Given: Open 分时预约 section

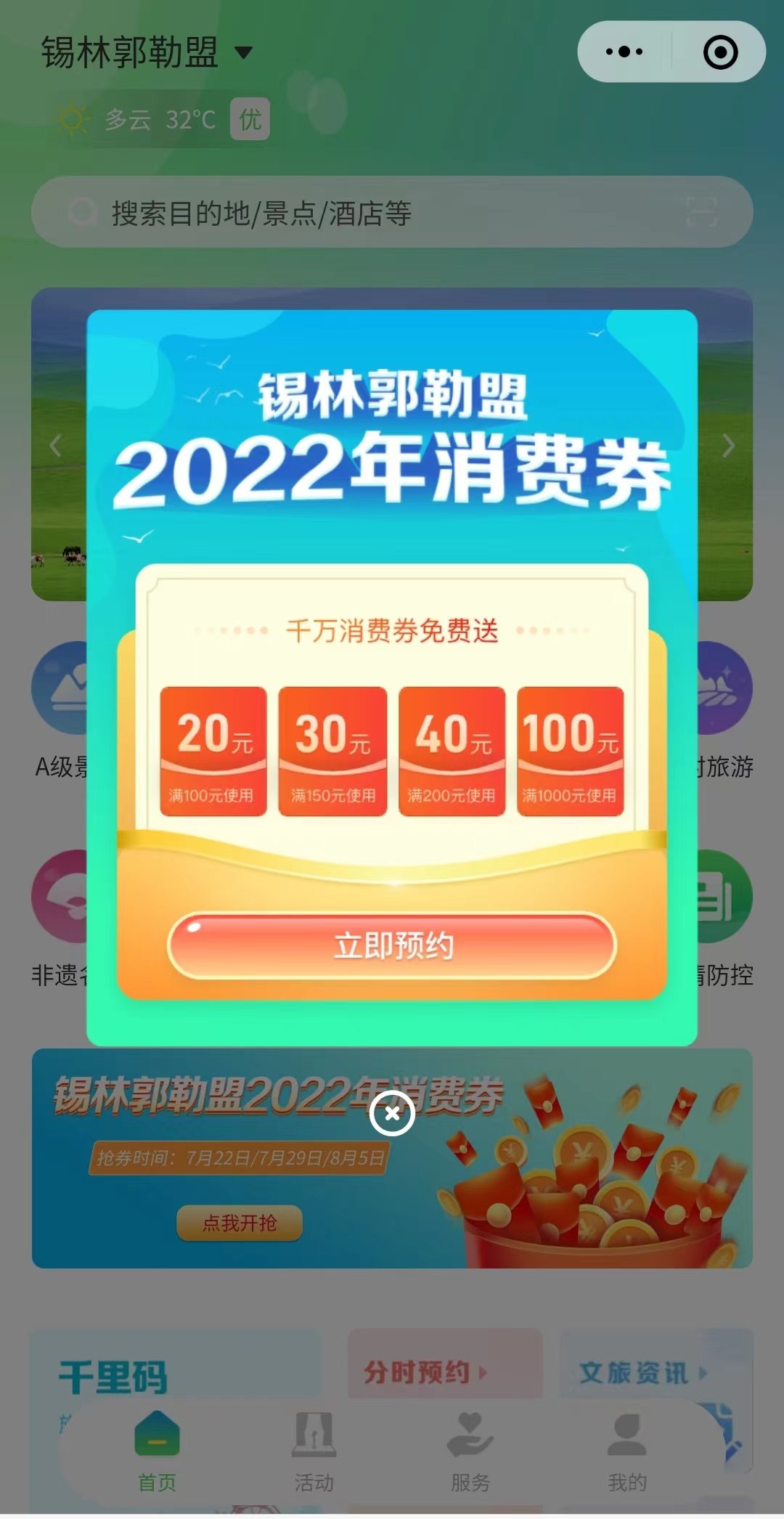Looking at the screenshot, I should click(425, 1372).
